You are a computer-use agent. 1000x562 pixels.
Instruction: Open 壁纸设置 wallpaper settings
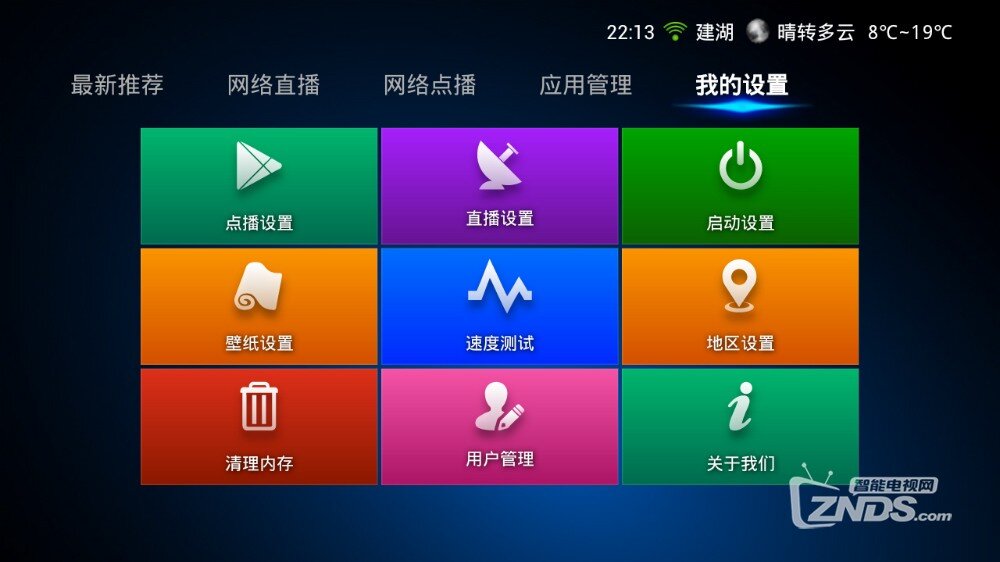tap(259, 306)
